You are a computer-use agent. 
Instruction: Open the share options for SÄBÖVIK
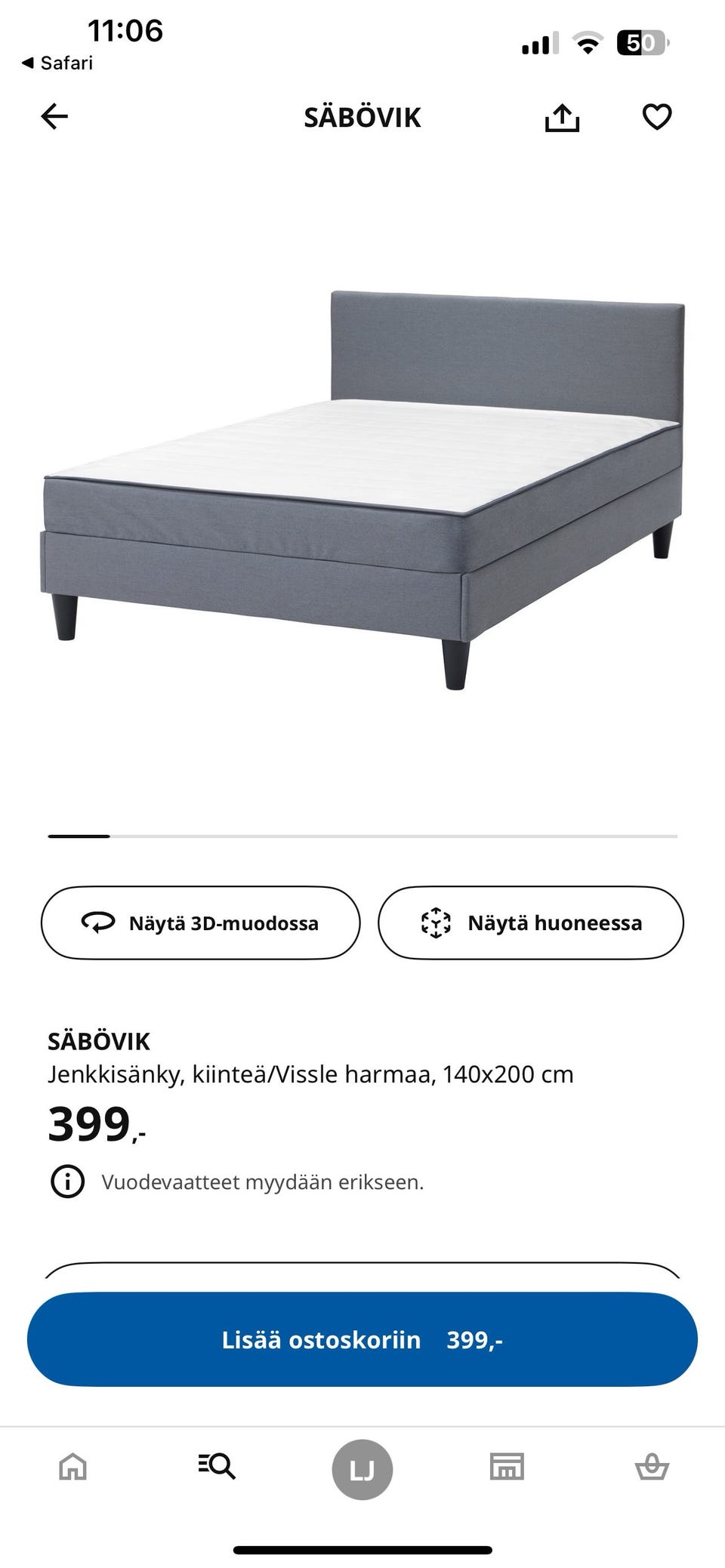[x=563, y=116]
